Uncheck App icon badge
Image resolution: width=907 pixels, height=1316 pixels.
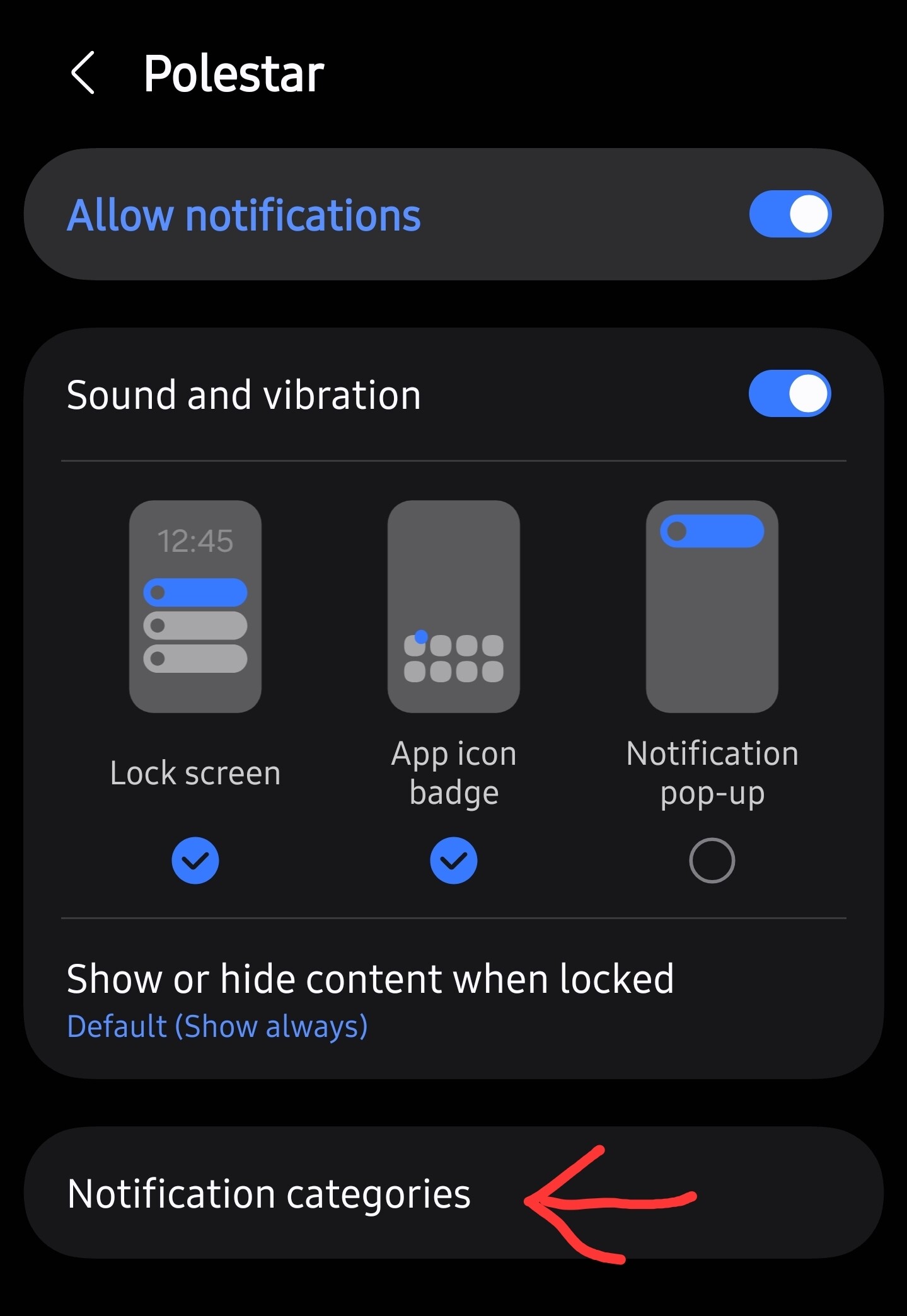click(x=453, y=860)
